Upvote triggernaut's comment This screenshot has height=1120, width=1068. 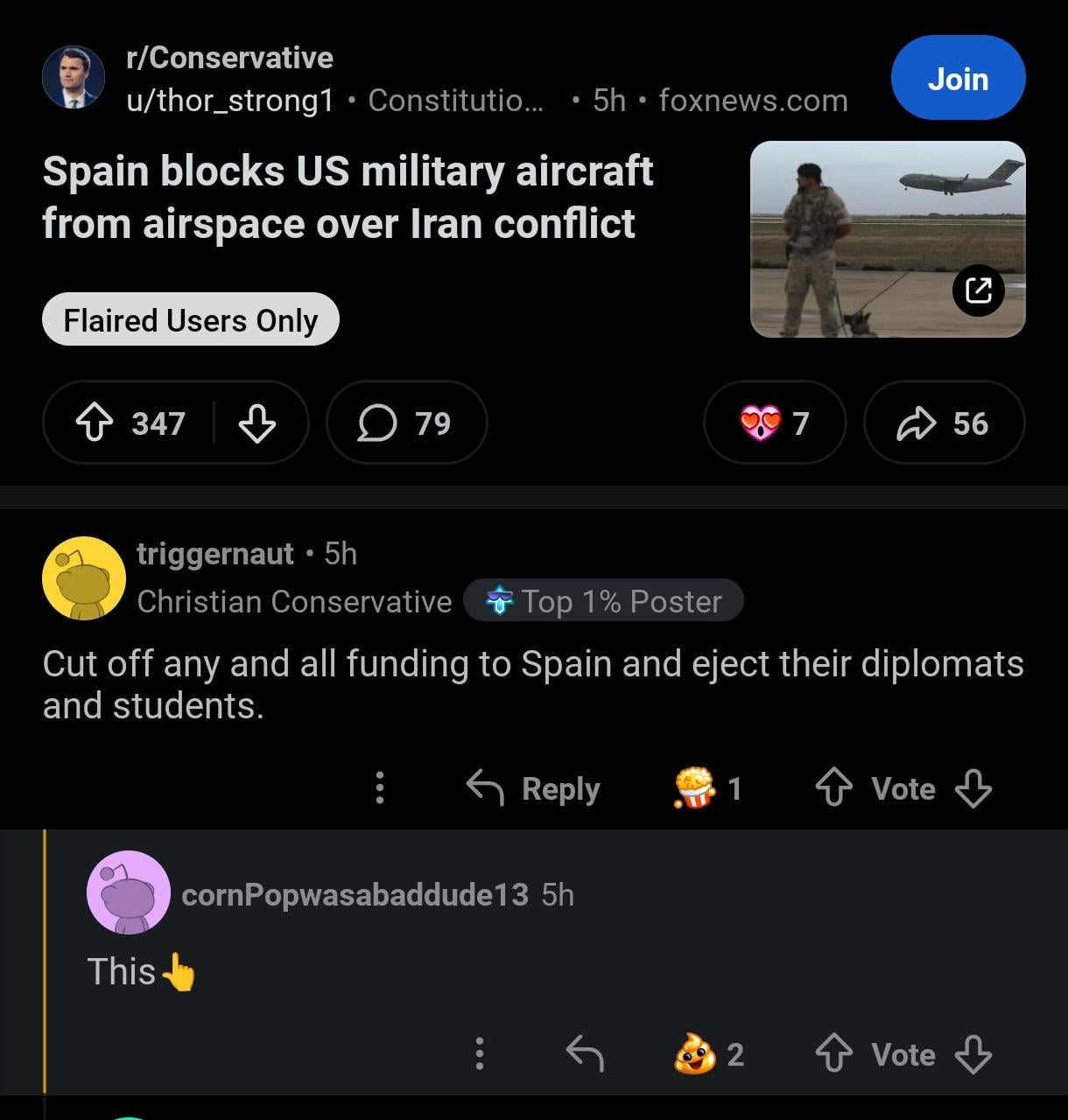pos(833,787)
